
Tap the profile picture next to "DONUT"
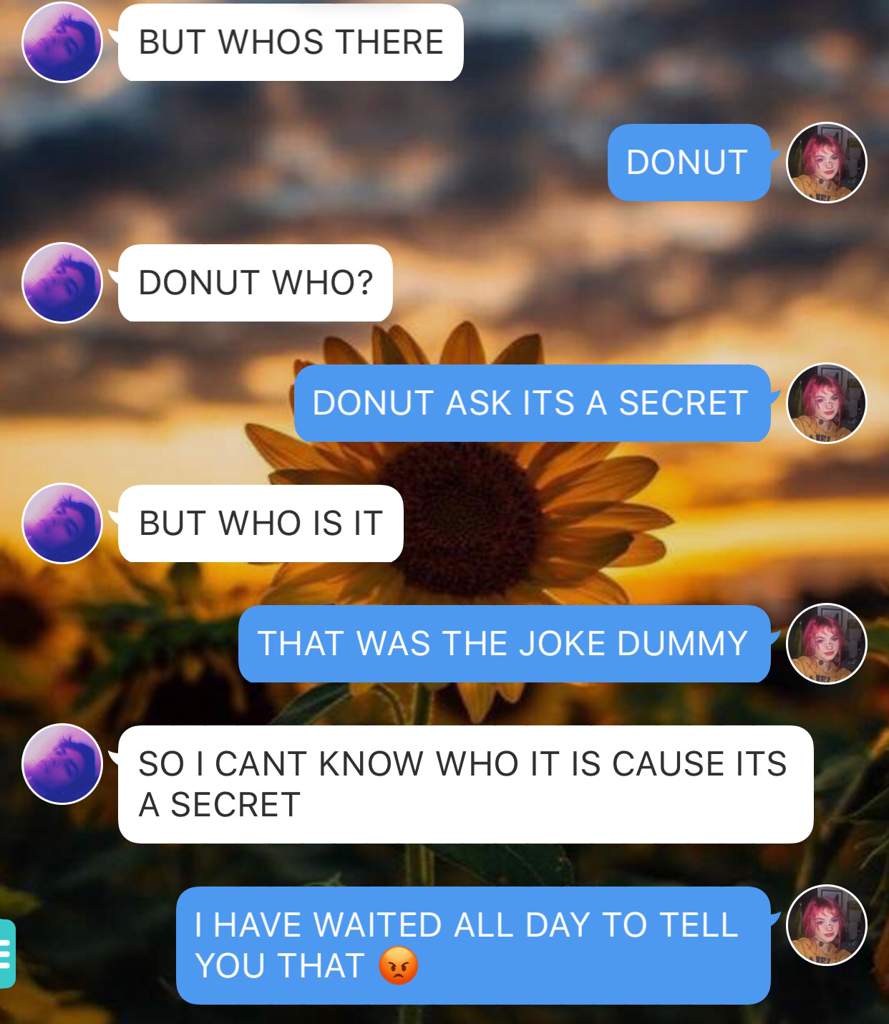[826, 162]
